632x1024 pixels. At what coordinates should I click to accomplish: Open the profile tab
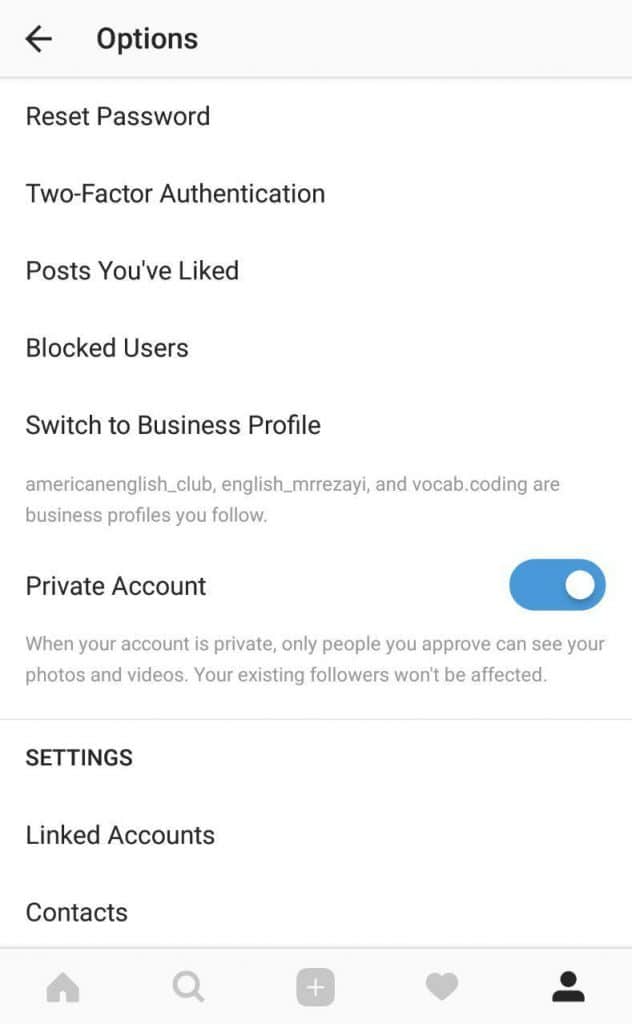pyautogui.click(x=568, y=986)
